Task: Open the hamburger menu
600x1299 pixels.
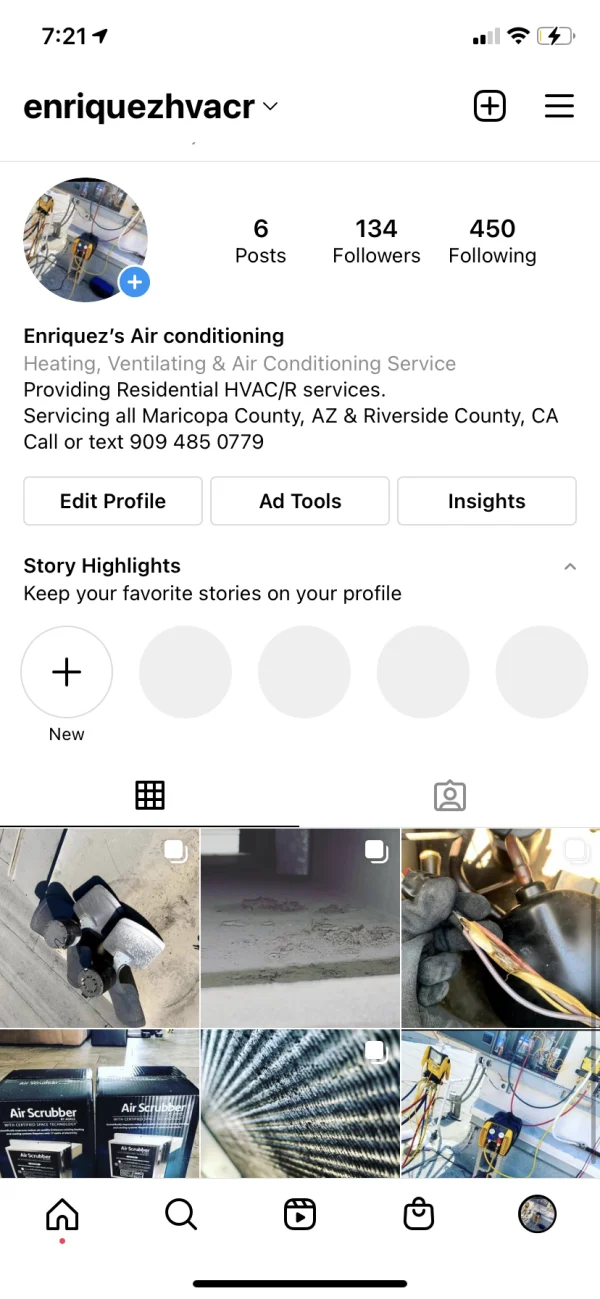Action: (x=559, y=106)
